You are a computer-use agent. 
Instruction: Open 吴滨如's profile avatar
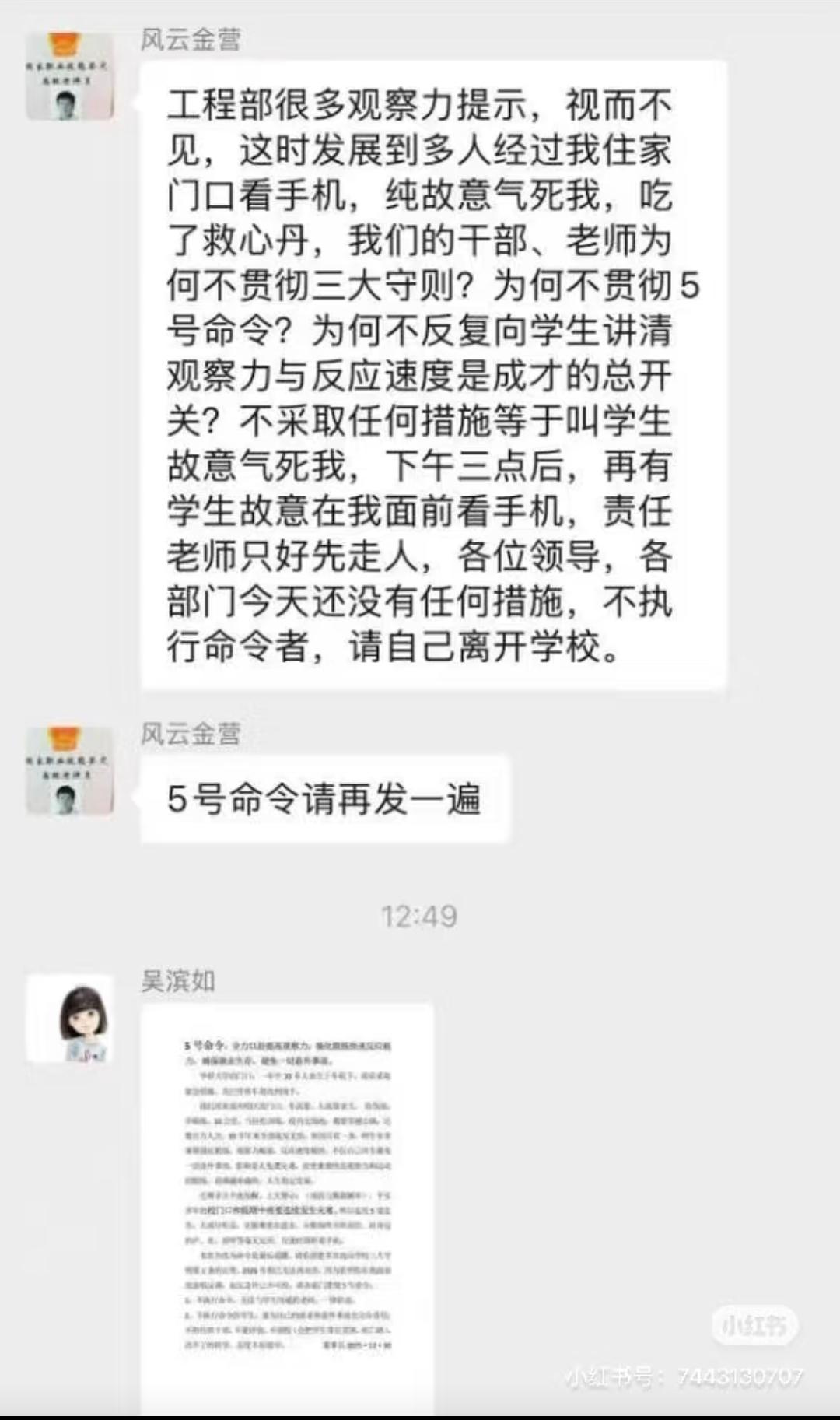(70, 1019)
